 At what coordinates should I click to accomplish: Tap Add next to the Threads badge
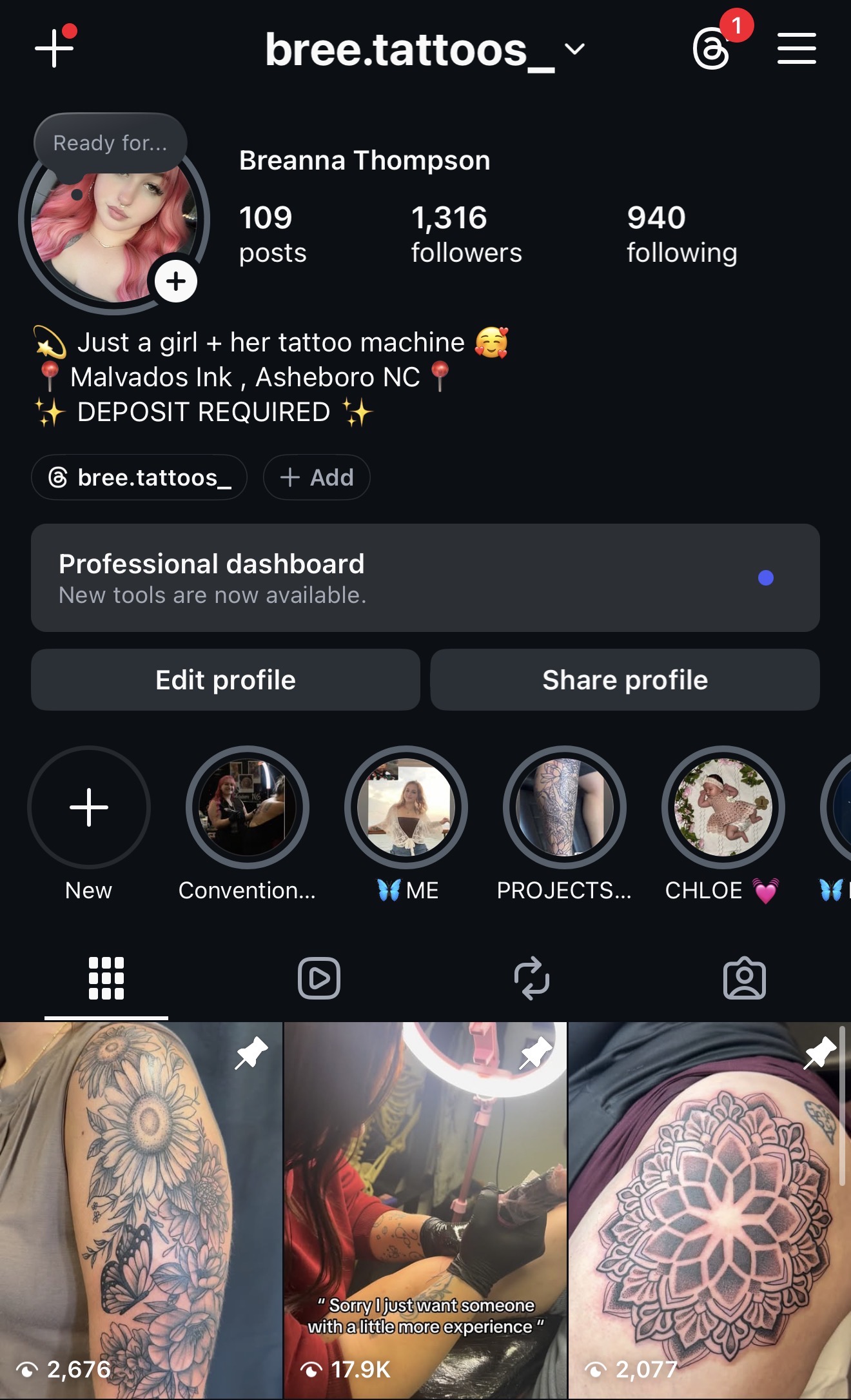tap(317, 477)
